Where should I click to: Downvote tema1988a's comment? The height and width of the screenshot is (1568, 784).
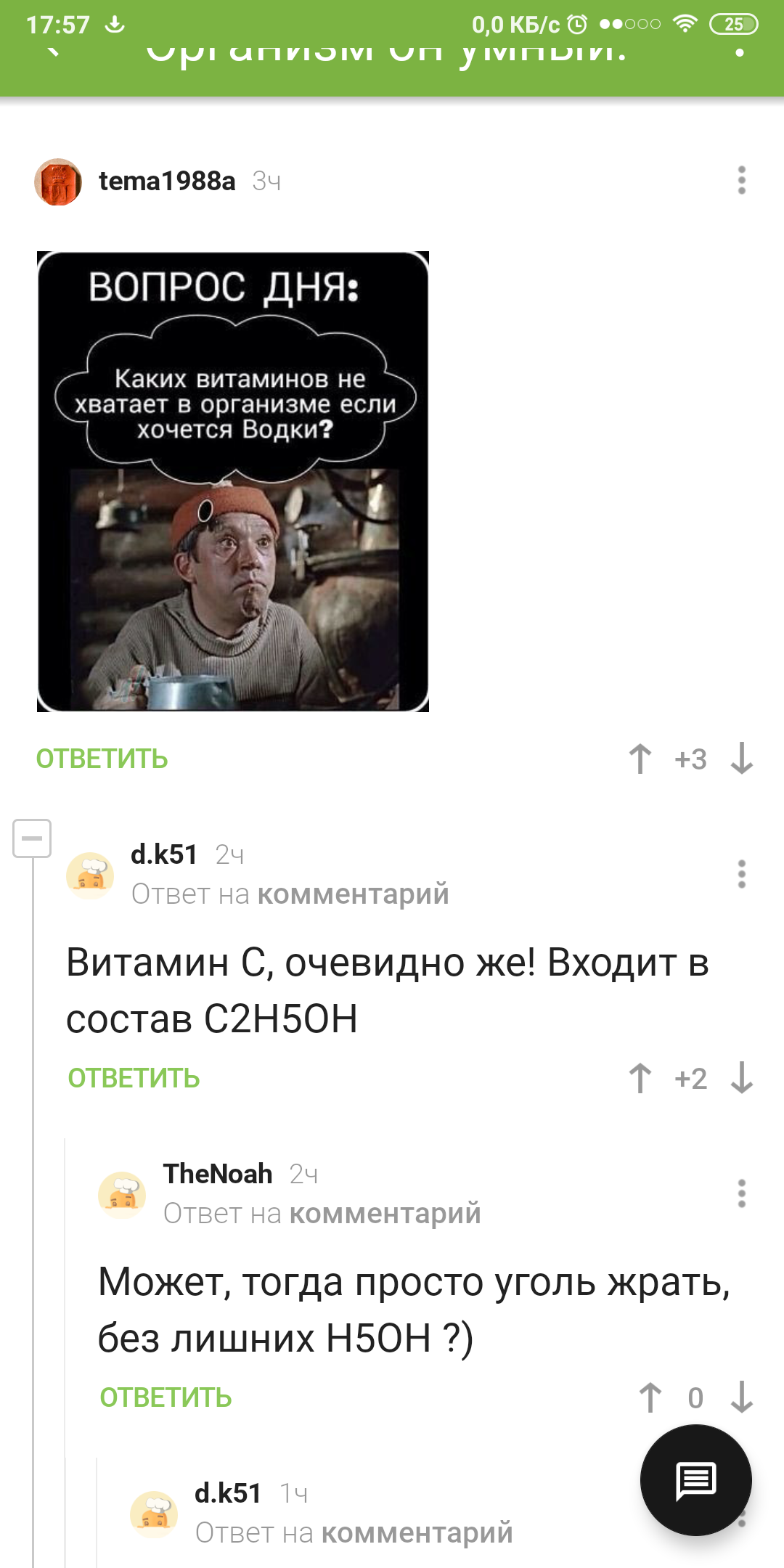(x=741, y=759)
